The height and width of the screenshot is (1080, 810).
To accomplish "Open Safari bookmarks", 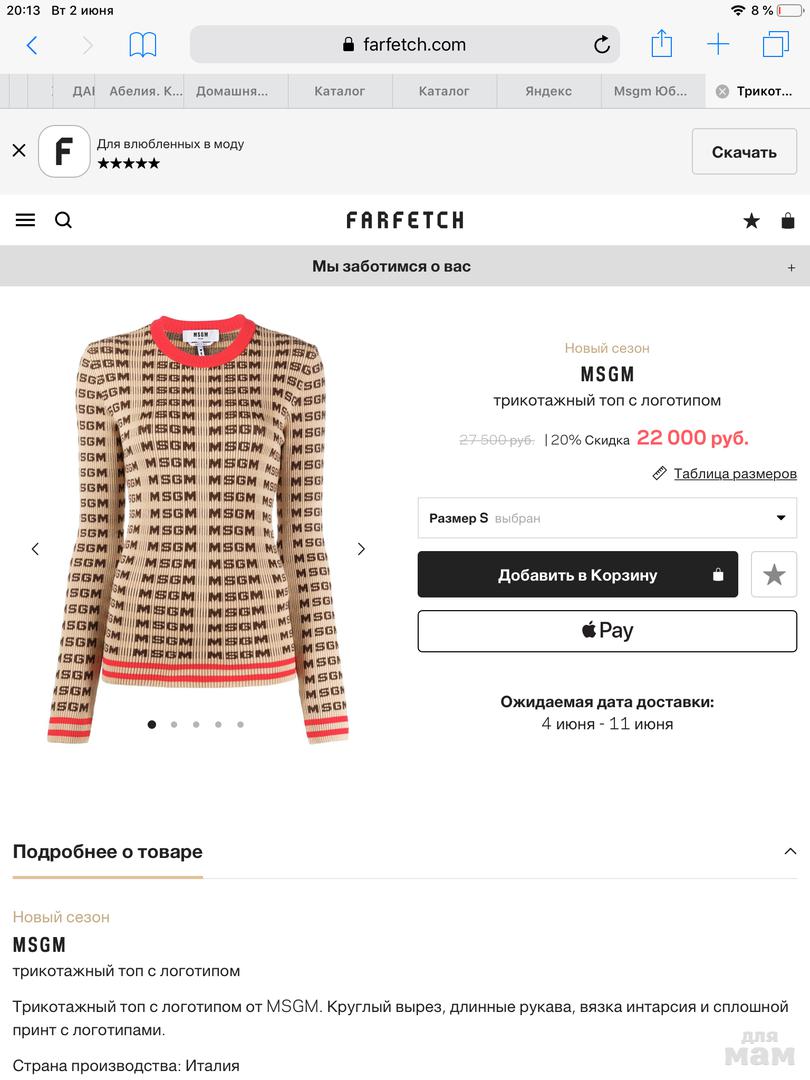I will coord(143,45).
